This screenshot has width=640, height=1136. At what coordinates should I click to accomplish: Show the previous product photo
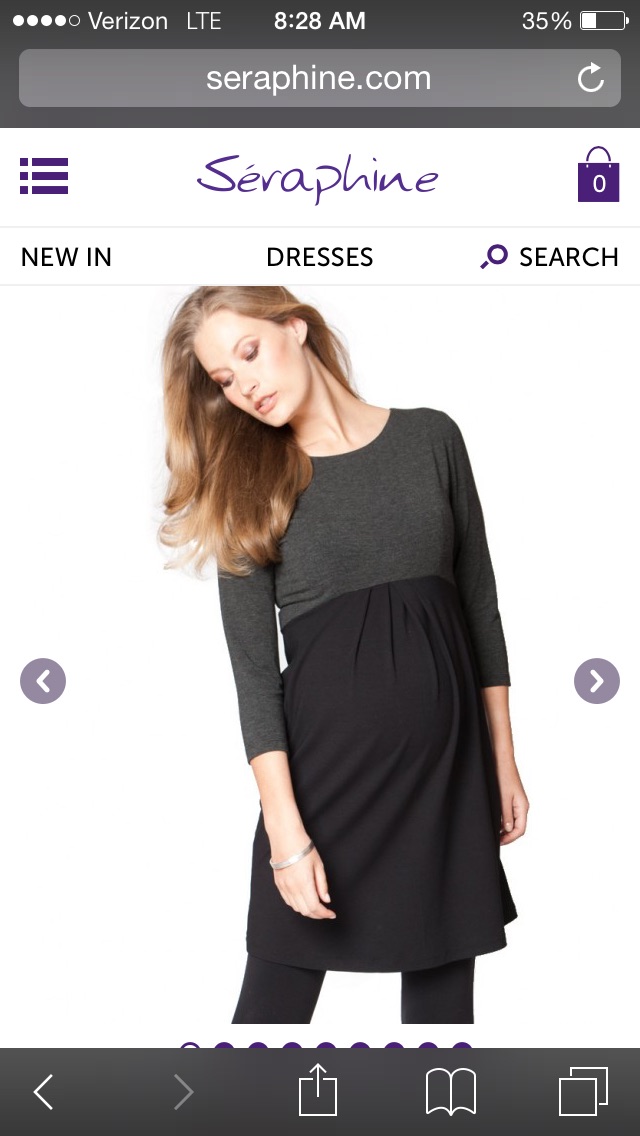point(43,681)
